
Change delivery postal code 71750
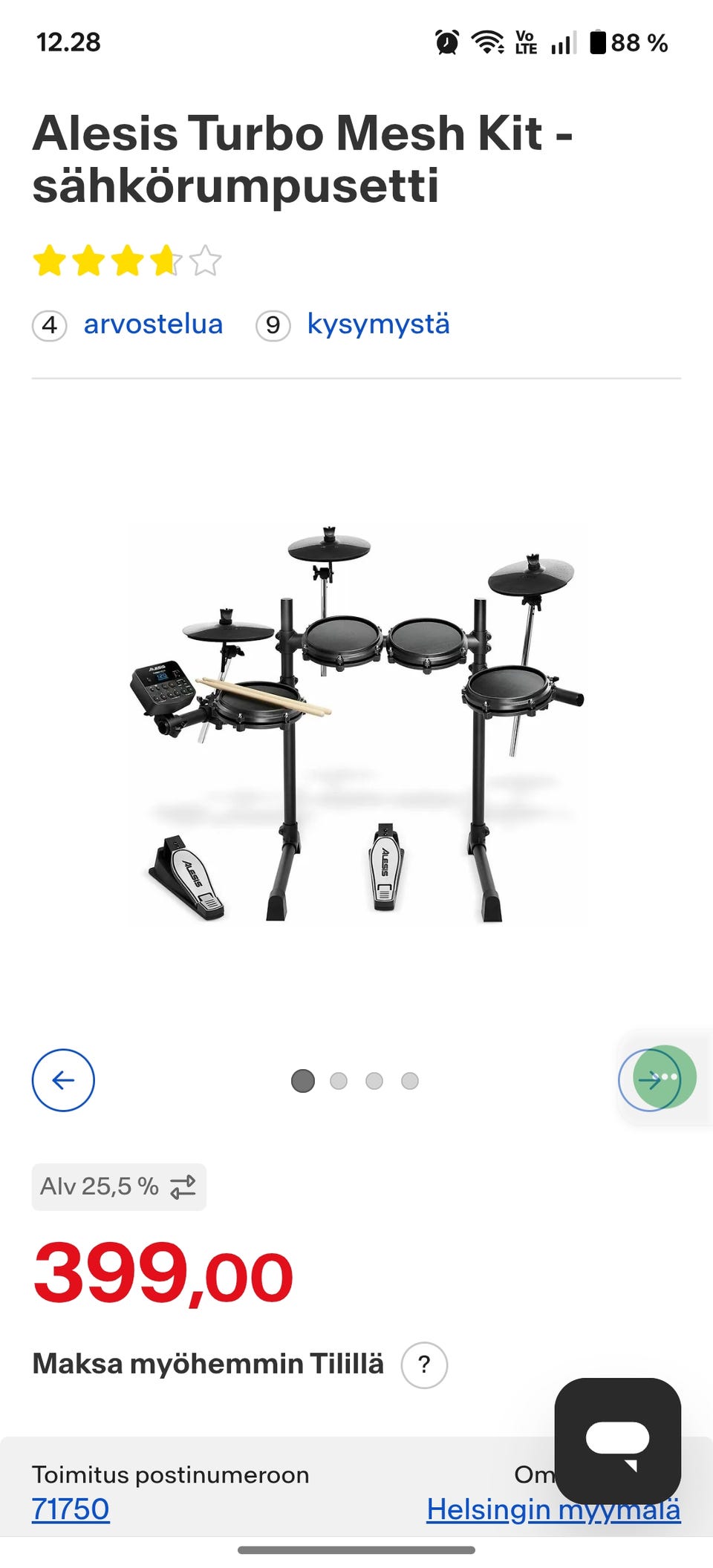pos(71,1509)
